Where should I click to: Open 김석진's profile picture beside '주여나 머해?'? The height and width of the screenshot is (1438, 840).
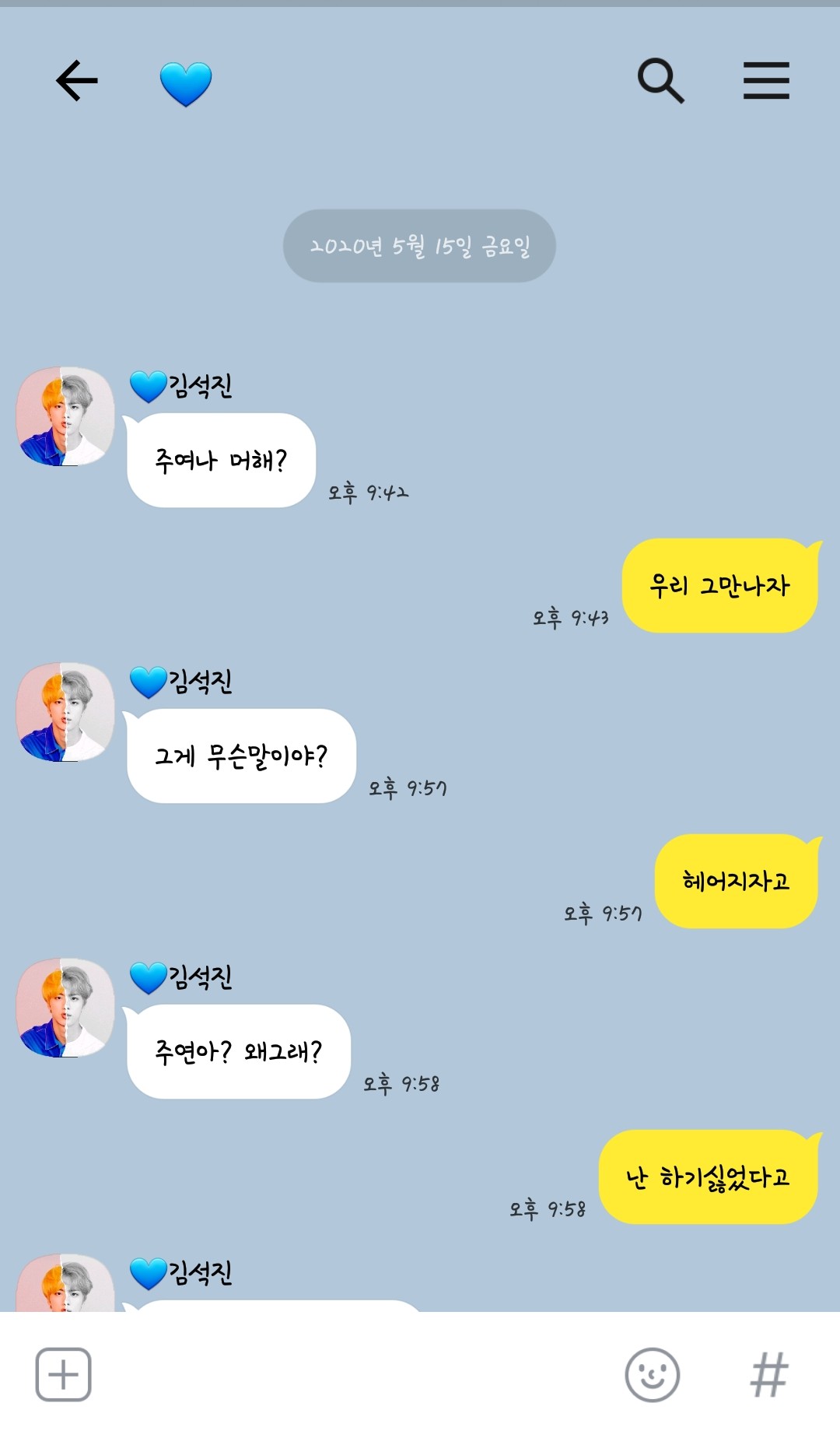point(65,416)
